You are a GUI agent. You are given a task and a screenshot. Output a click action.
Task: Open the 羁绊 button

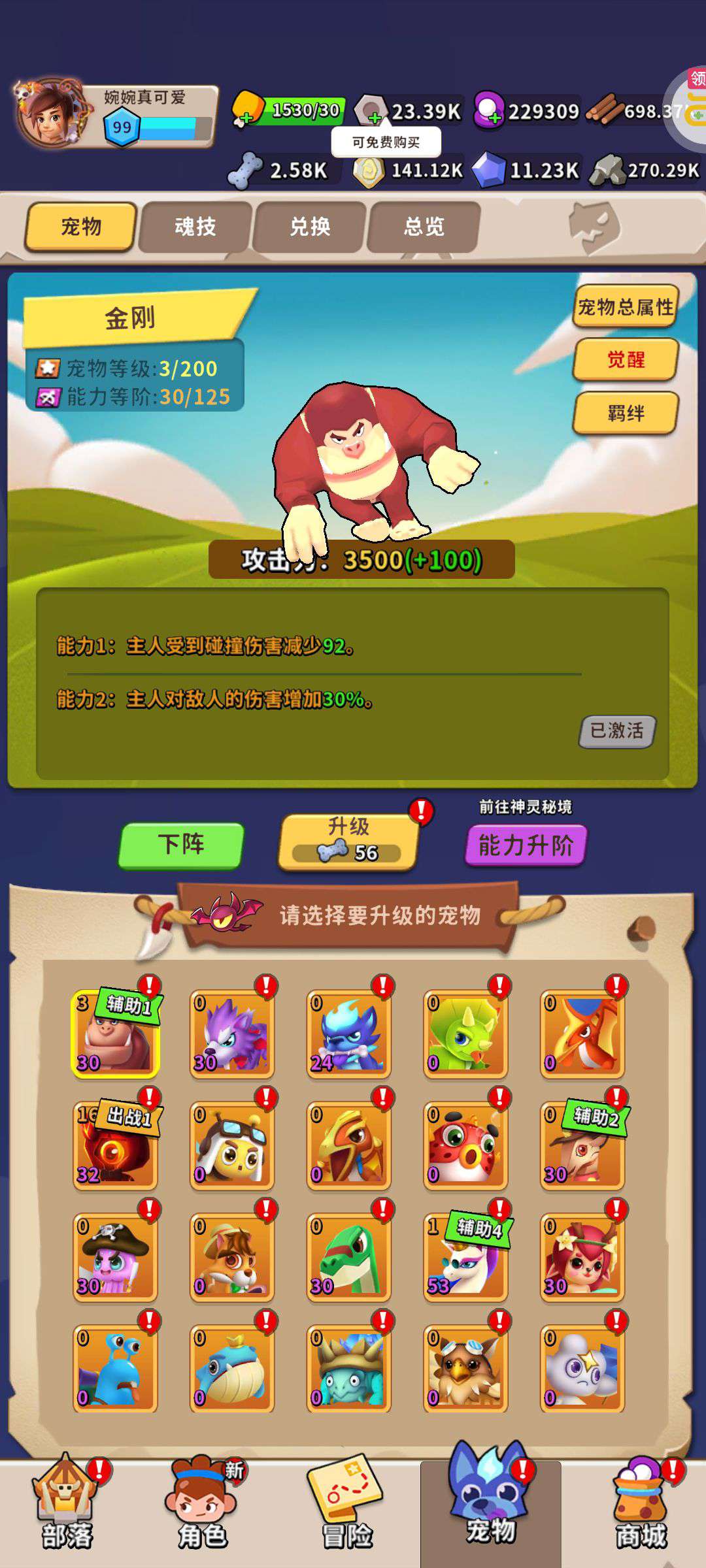(x=625, y=413)
